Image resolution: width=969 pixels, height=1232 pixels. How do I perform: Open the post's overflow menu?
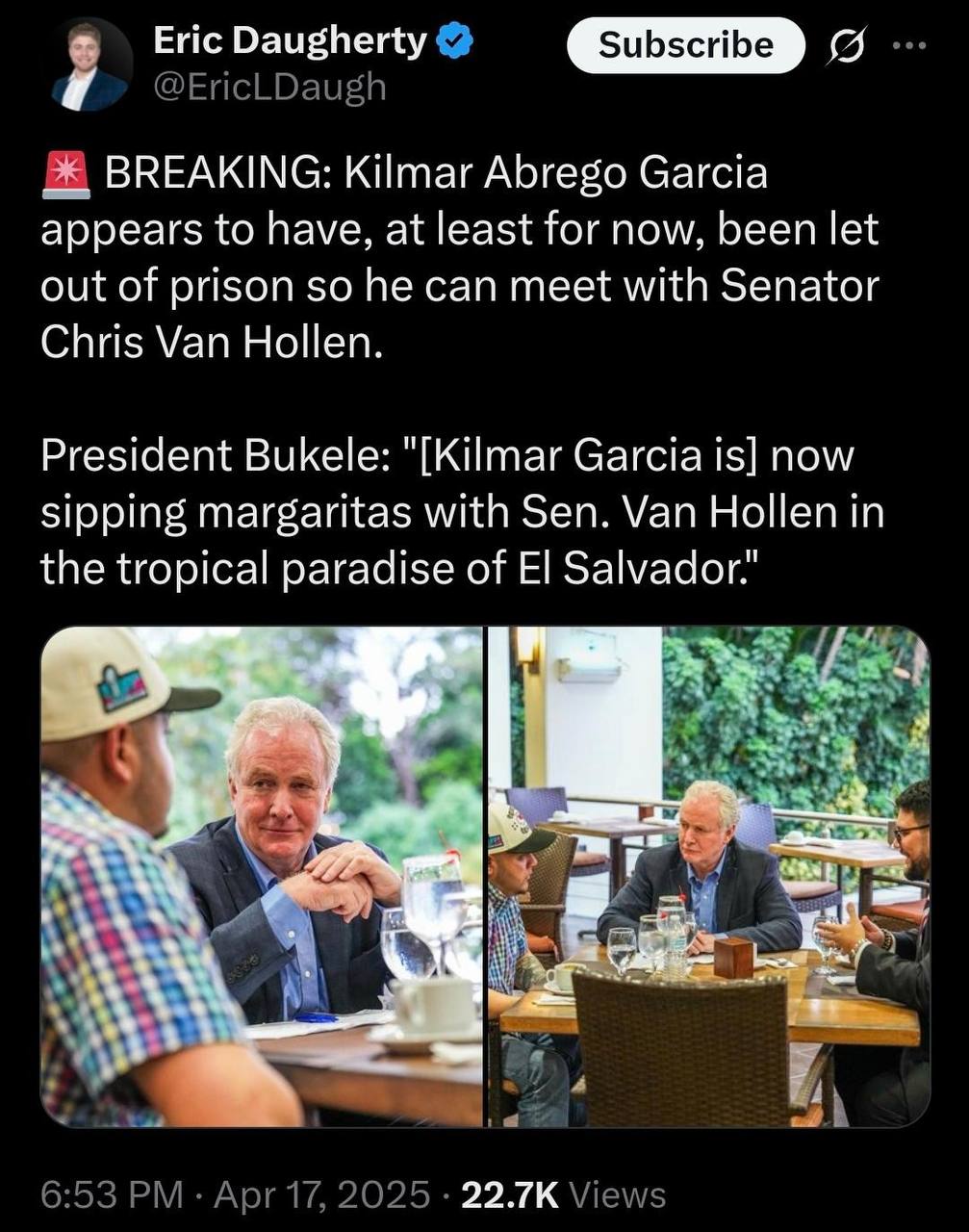point(909,45)
